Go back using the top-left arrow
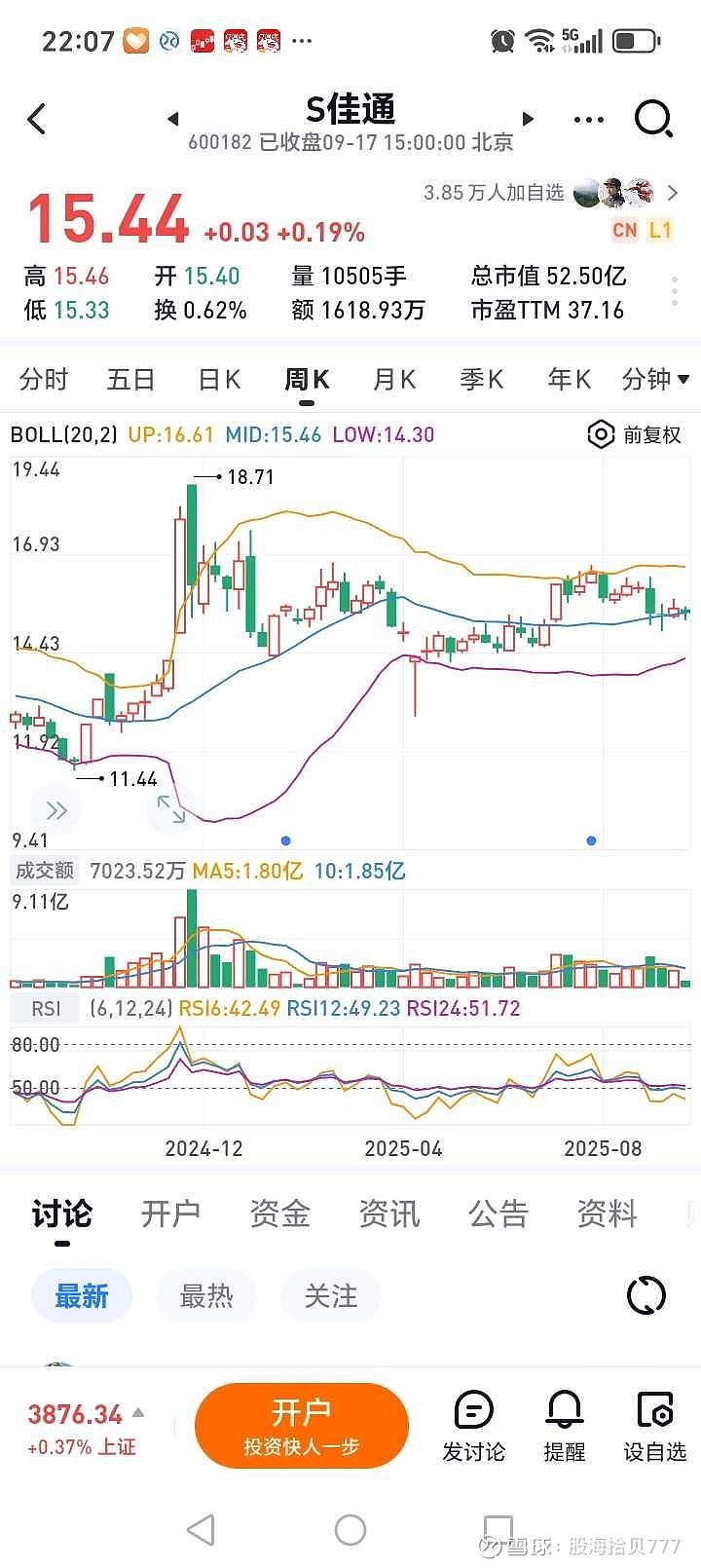 (37, 120)
